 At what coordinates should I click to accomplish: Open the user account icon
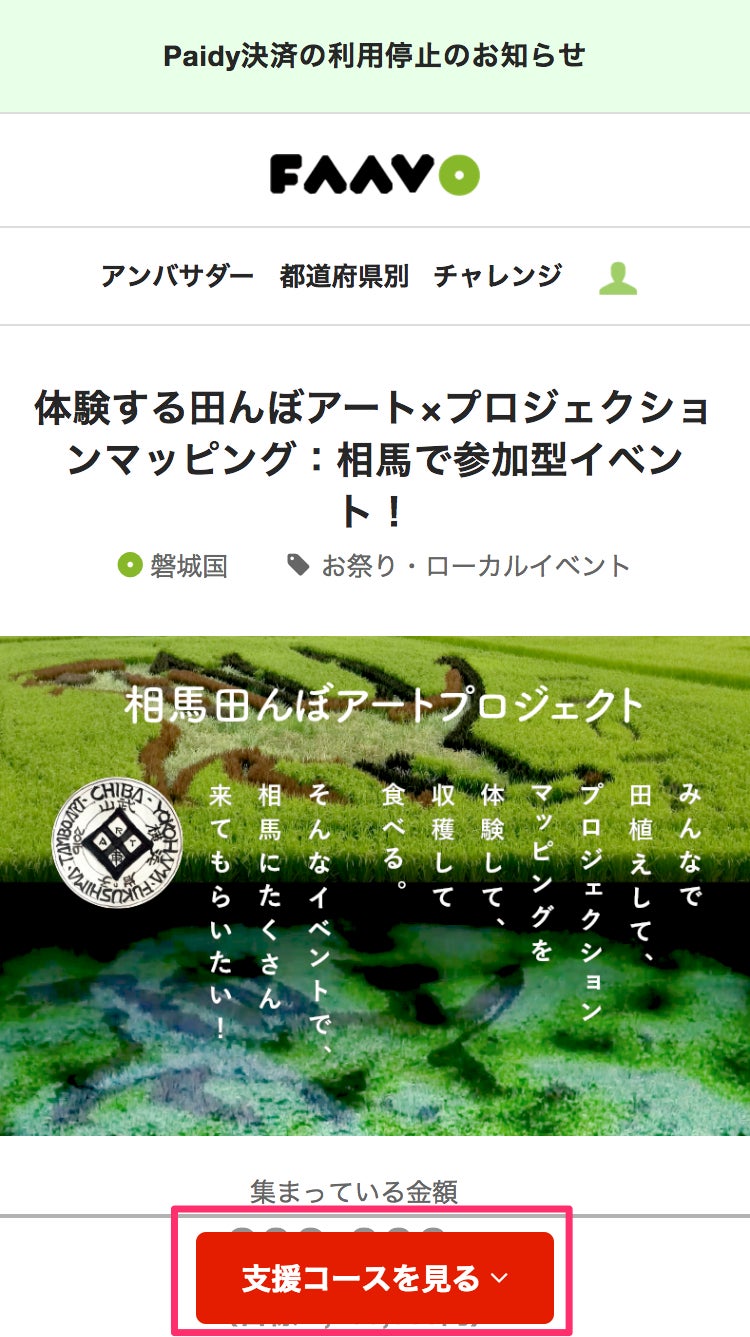tap(617, 278)
